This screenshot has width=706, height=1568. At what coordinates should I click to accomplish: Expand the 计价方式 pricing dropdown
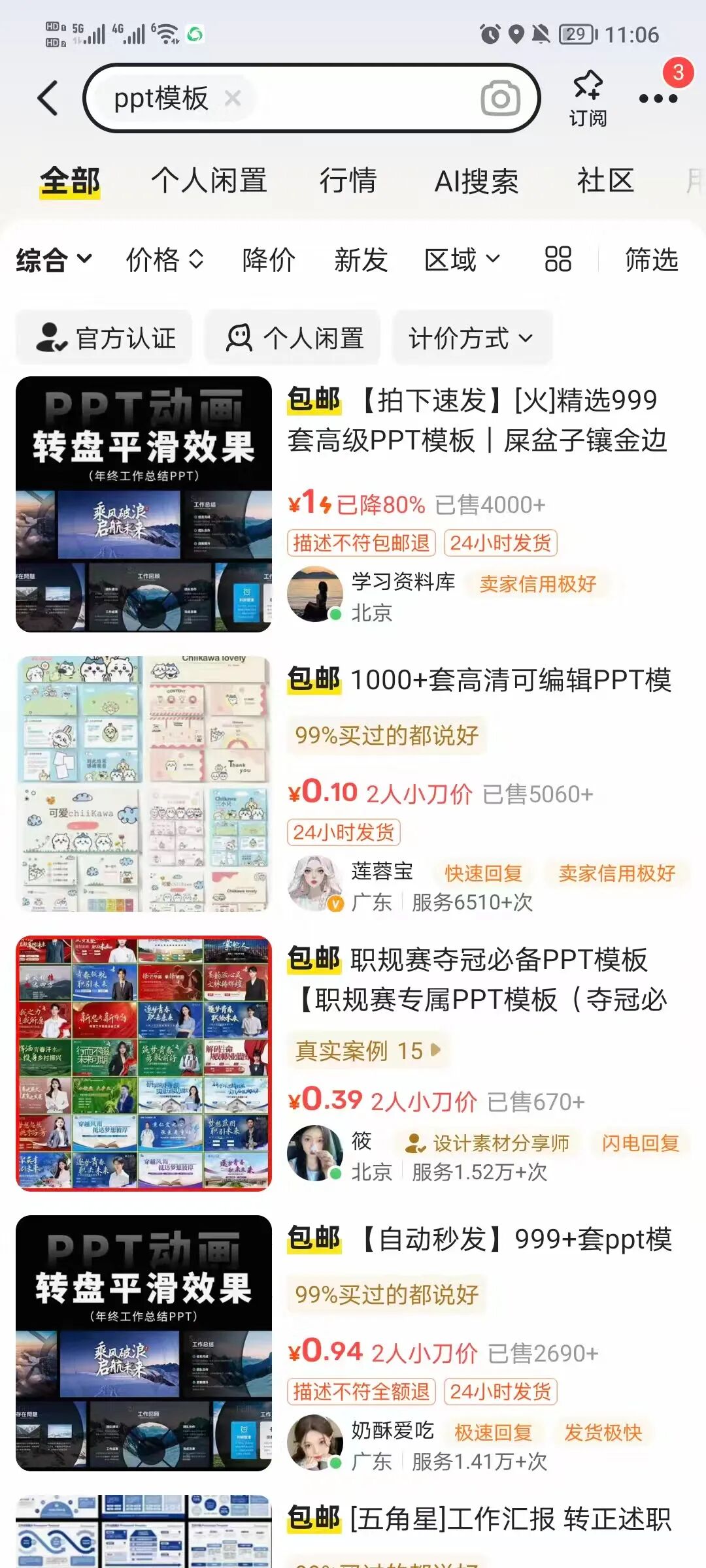pyautogui.click(x=471, y=338)
